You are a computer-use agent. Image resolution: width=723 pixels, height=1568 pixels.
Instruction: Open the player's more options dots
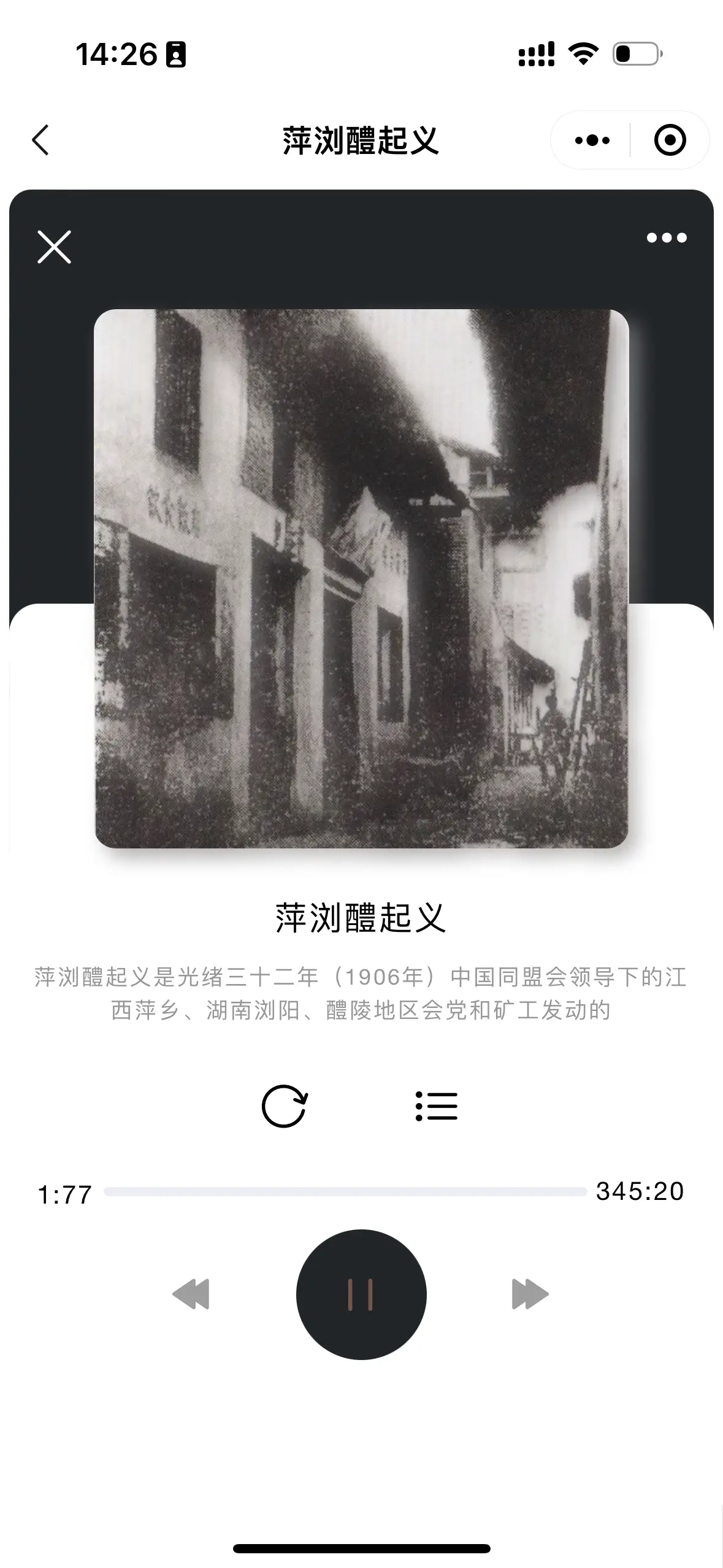pyautogui.click(x=667, y=238)
